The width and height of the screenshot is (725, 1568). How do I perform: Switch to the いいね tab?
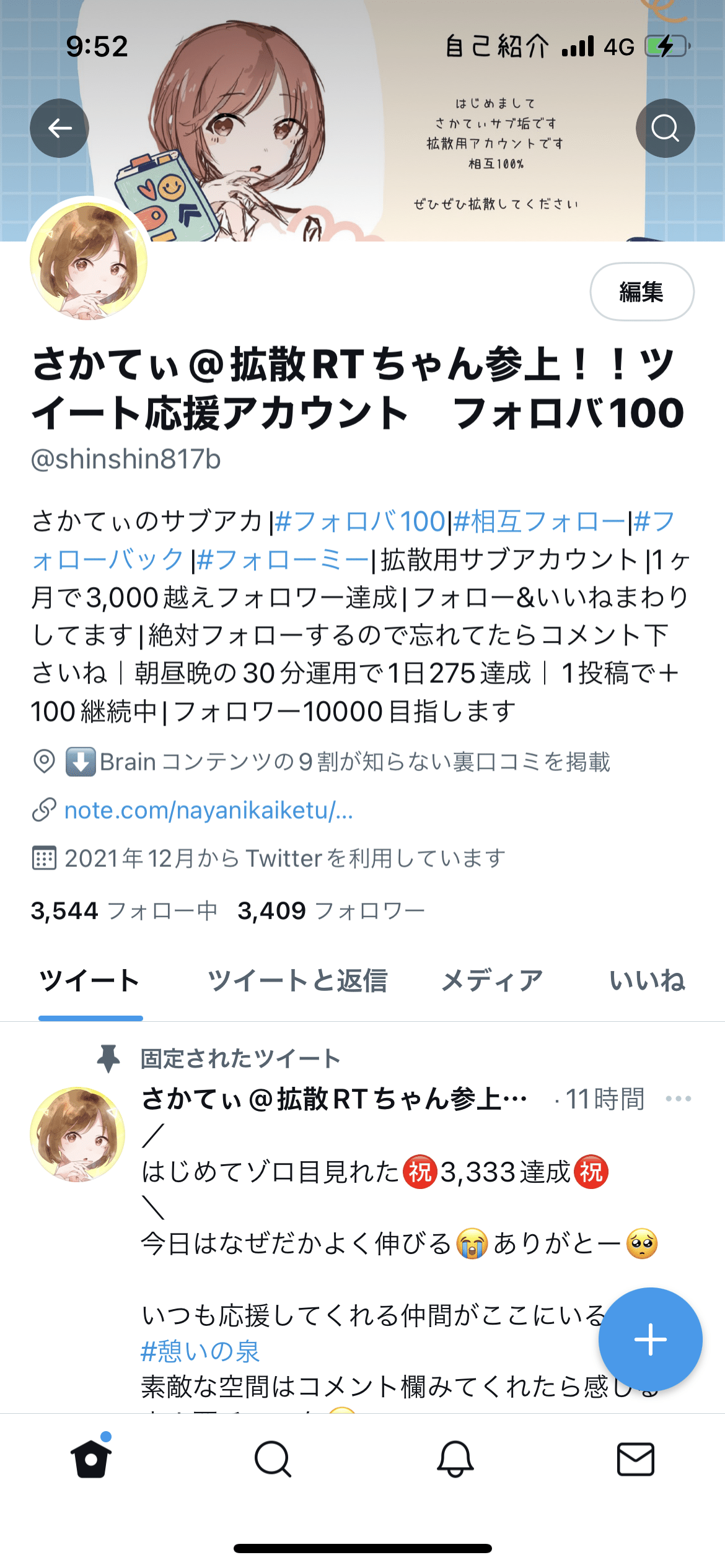point(648,981)
